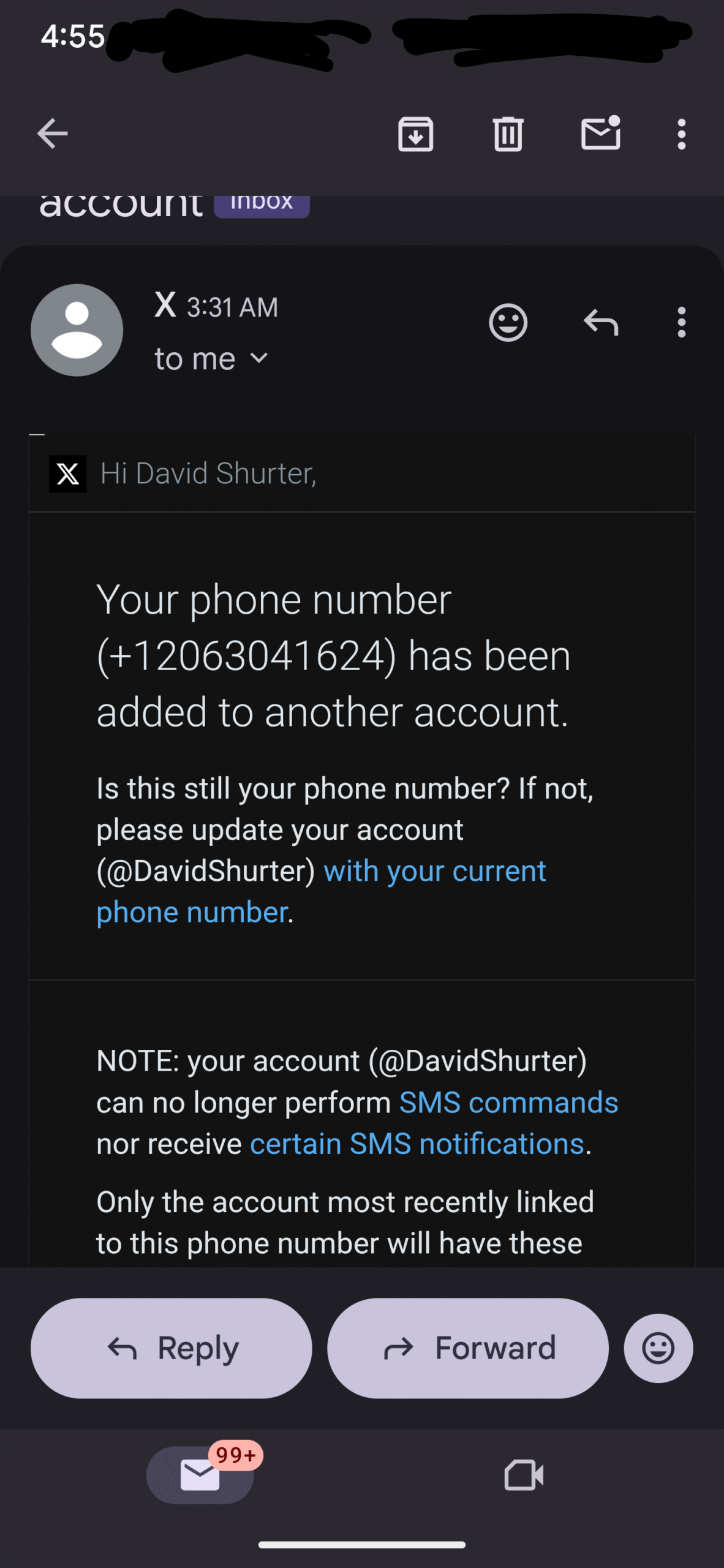The image size is (724, 1568).
Task: Open the SMS commands link
Action: click(509, 1102)
